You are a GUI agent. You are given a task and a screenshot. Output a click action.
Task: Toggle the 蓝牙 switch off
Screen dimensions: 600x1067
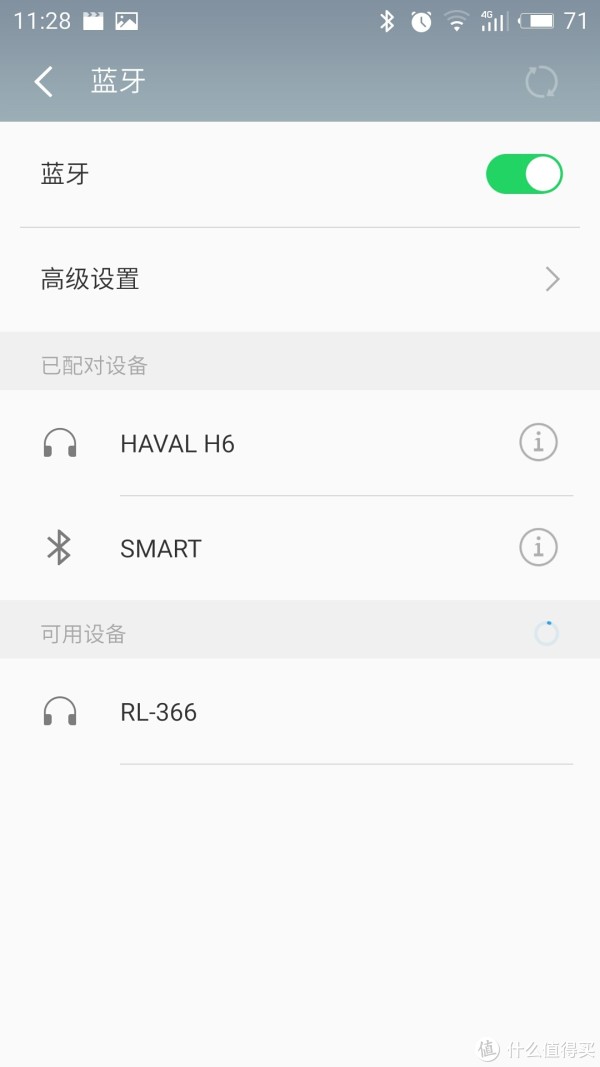[x=524, y=174]
